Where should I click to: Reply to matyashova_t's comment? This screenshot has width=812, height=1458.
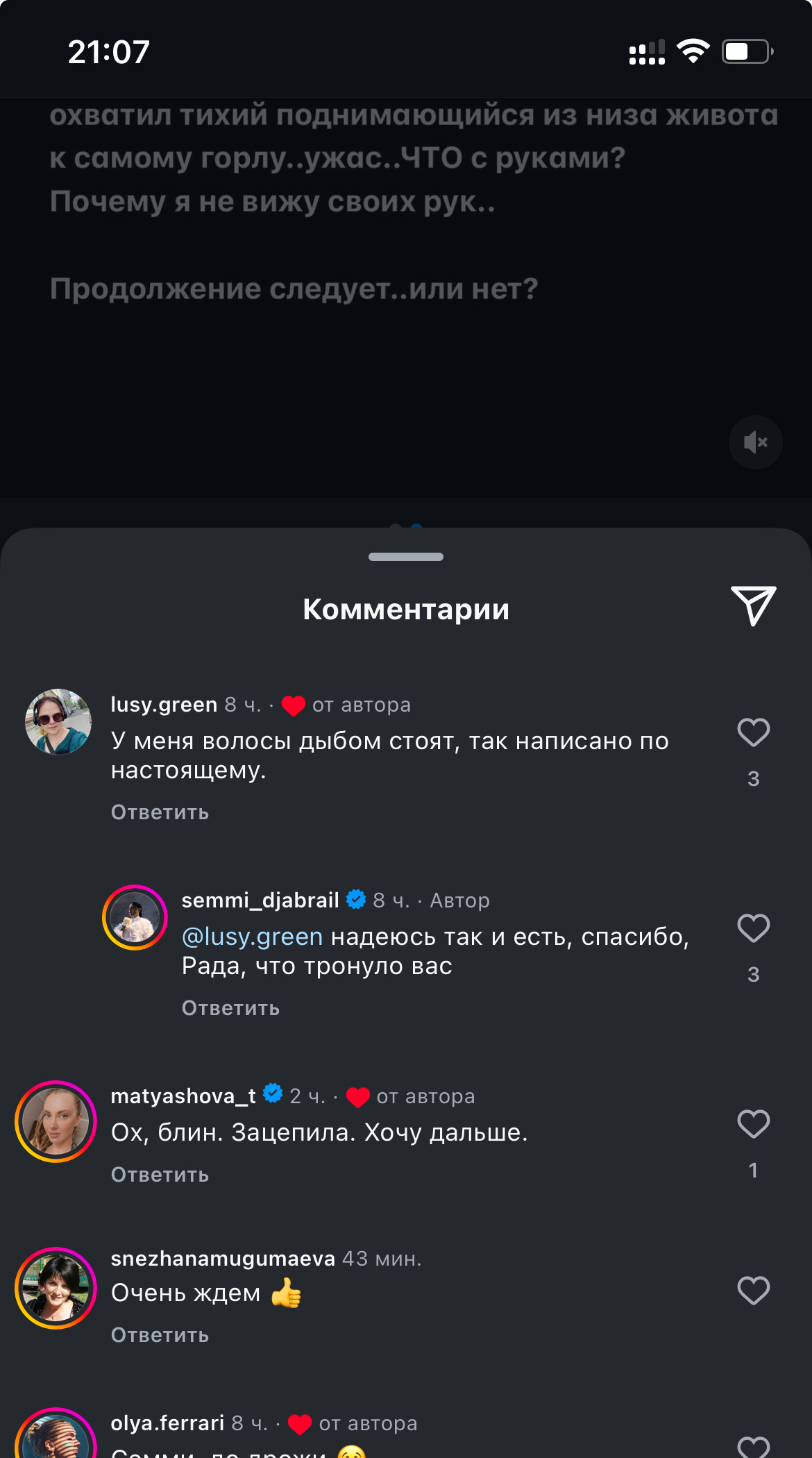[160, 1175]
